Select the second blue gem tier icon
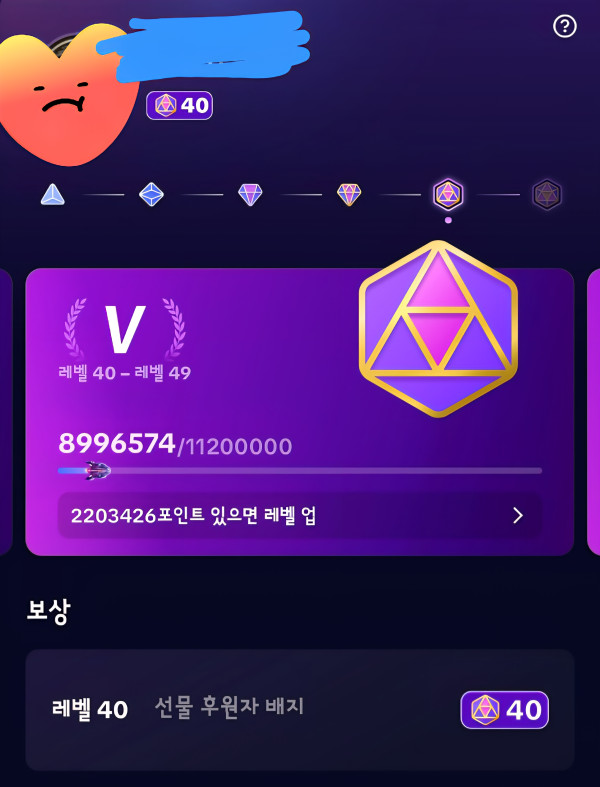Viewport: 600px width, 787px height. point(151,194)
